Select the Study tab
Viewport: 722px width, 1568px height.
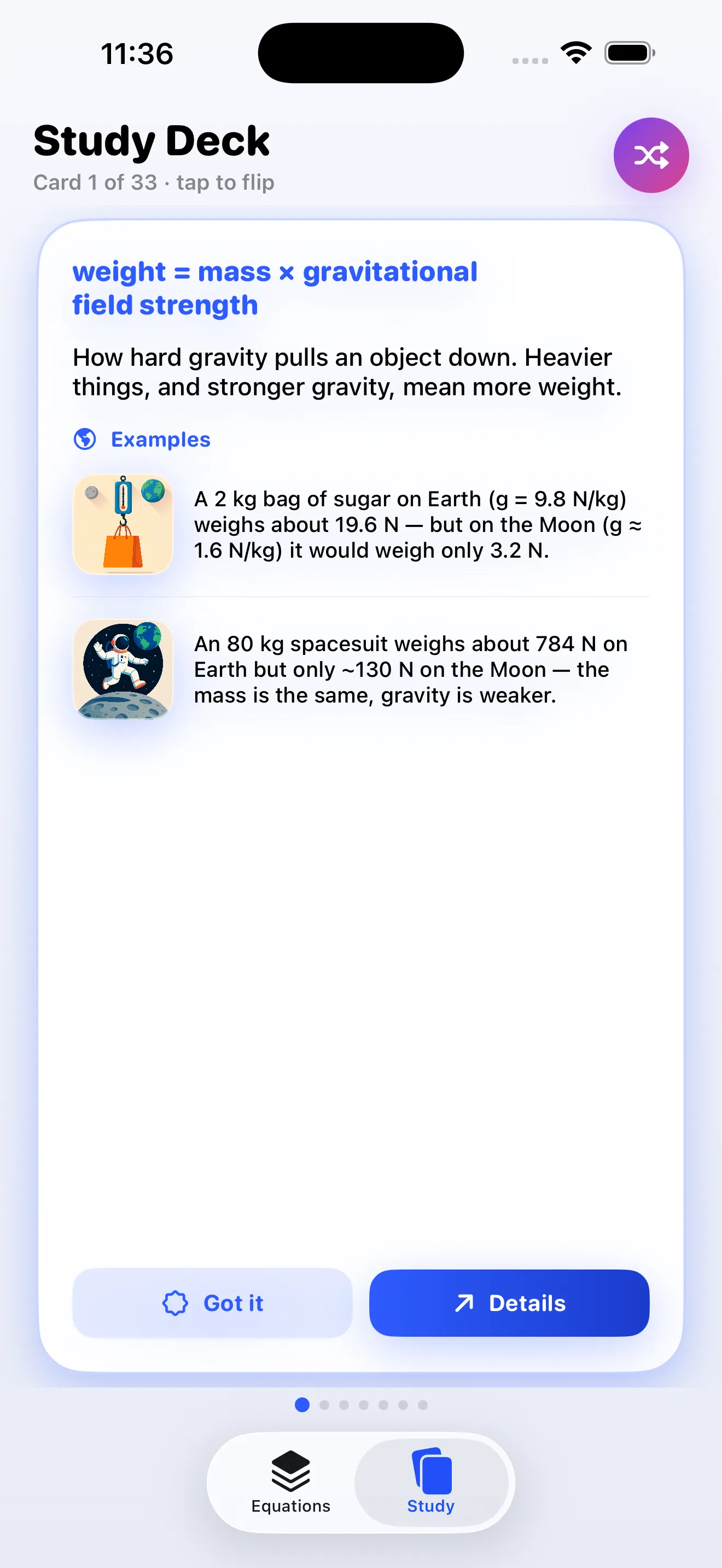431,1483
